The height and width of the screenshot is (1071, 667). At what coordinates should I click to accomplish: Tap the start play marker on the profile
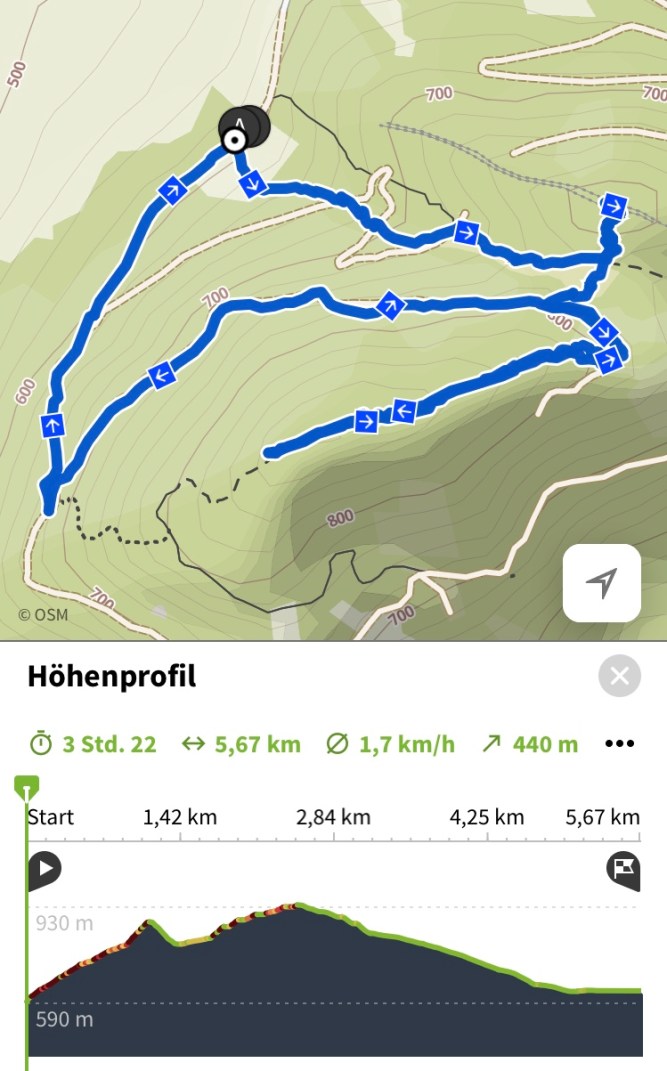[44, 870]
